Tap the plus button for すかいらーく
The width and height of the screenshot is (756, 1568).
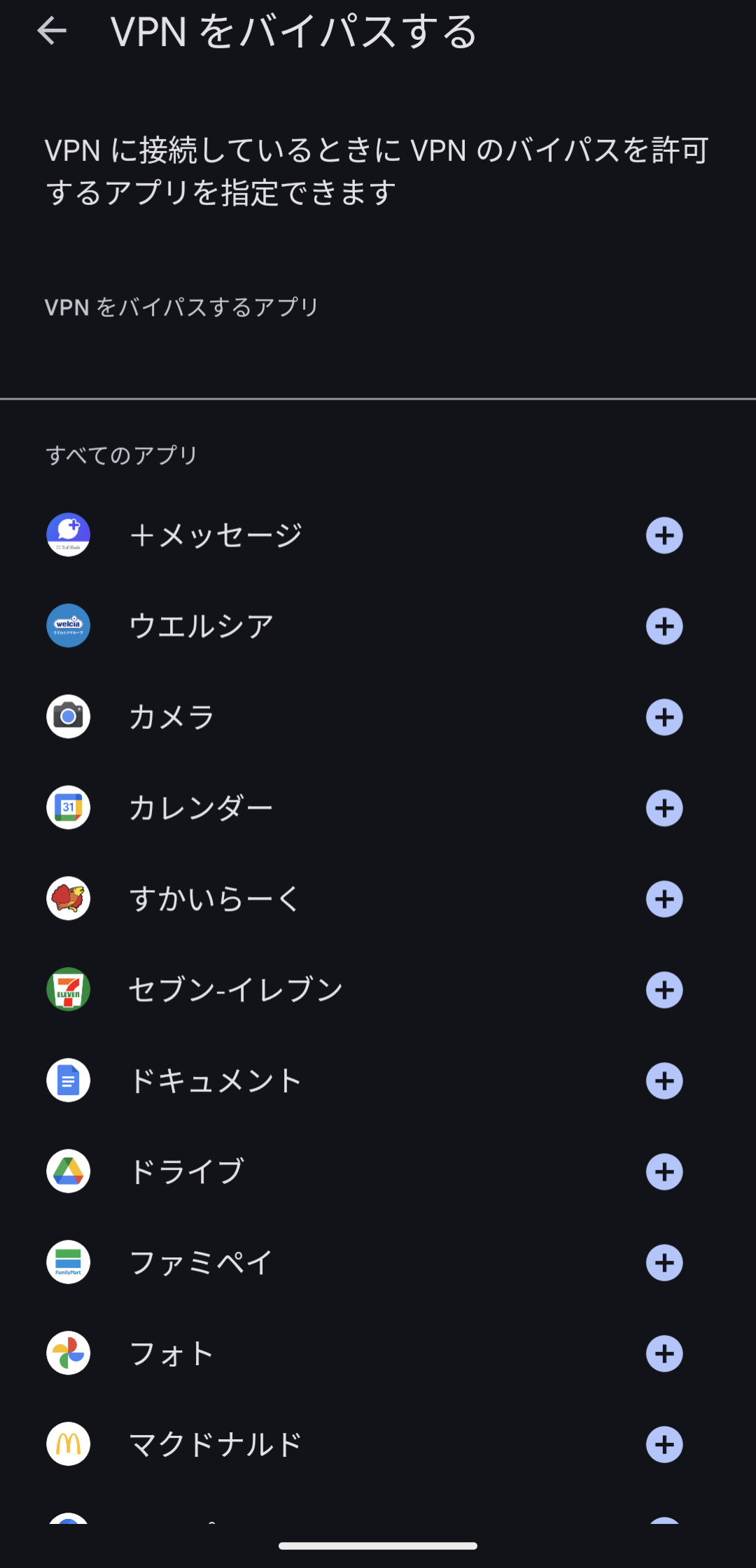pos(664,899)
